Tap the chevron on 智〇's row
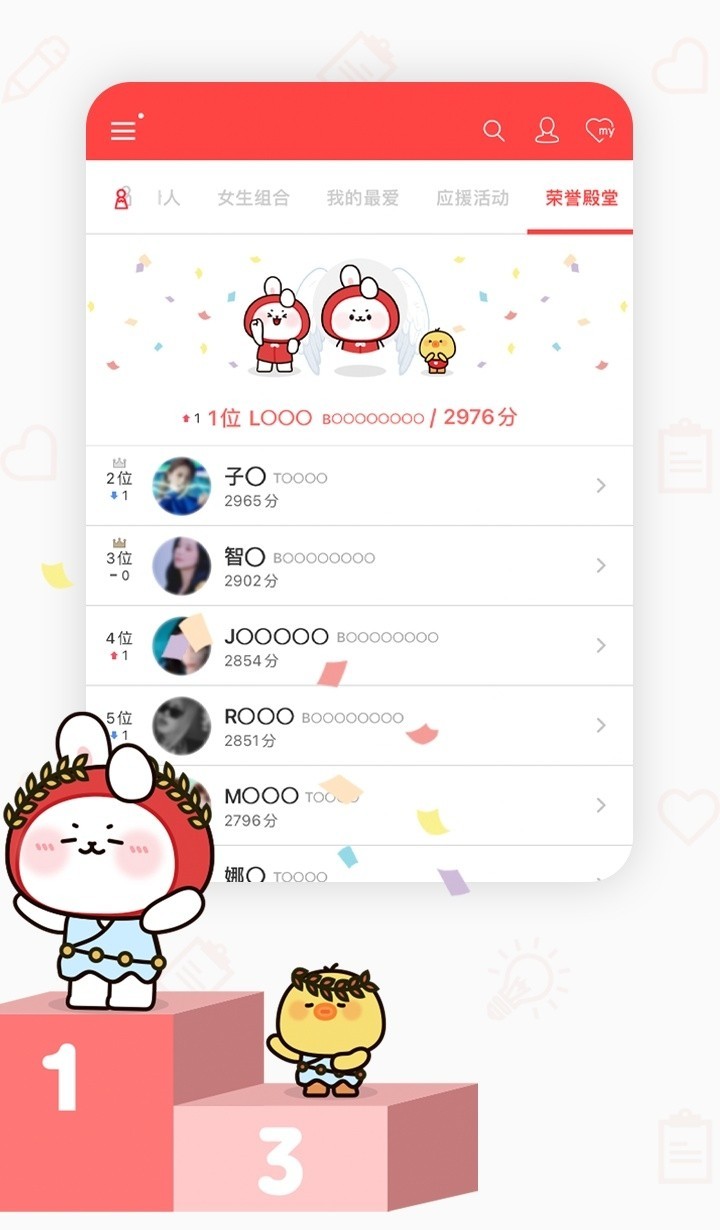Image resolution: width=720 pixels, height=1230 pixels. pyautogui.click(x=600, y=565)
